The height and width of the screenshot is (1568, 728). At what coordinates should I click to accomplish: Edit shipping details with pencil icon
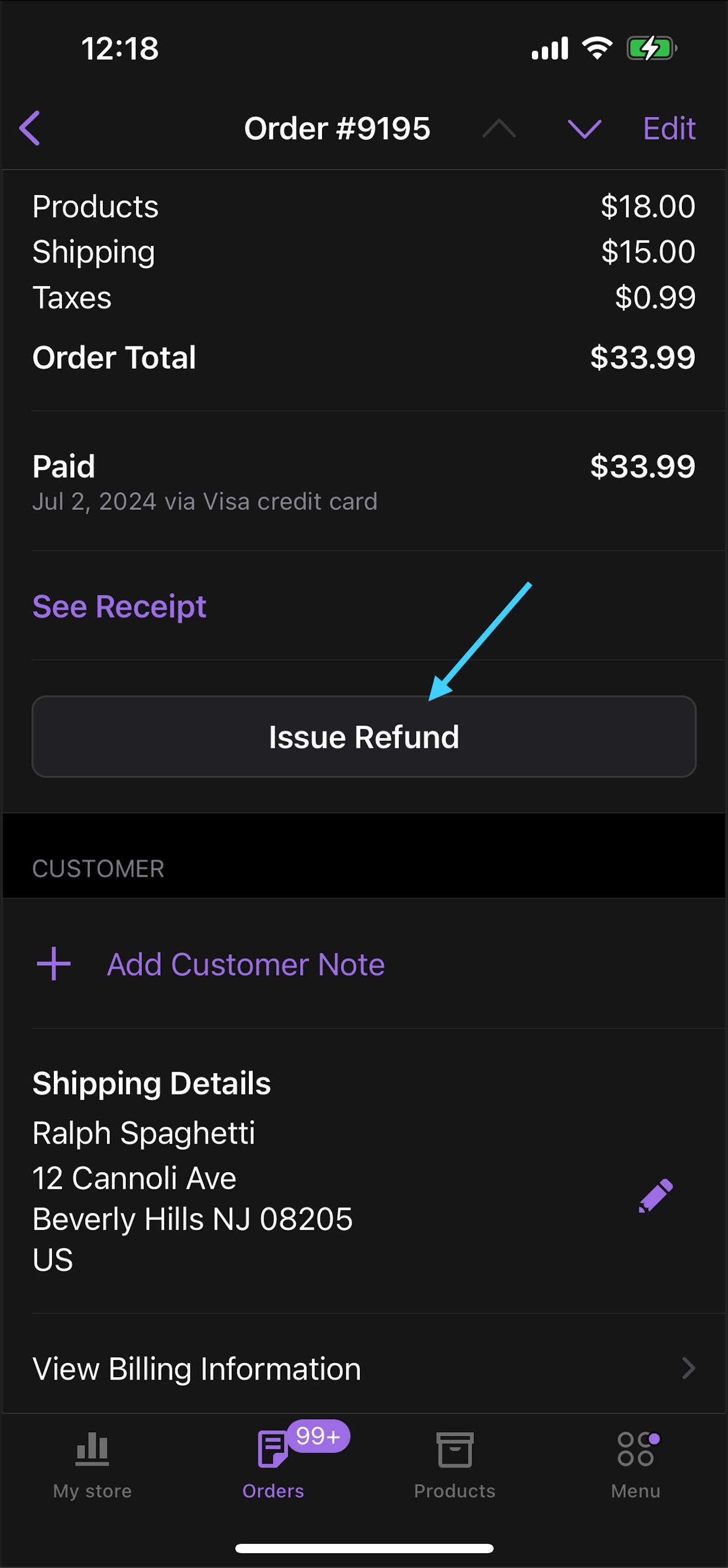pos(655,1195)
